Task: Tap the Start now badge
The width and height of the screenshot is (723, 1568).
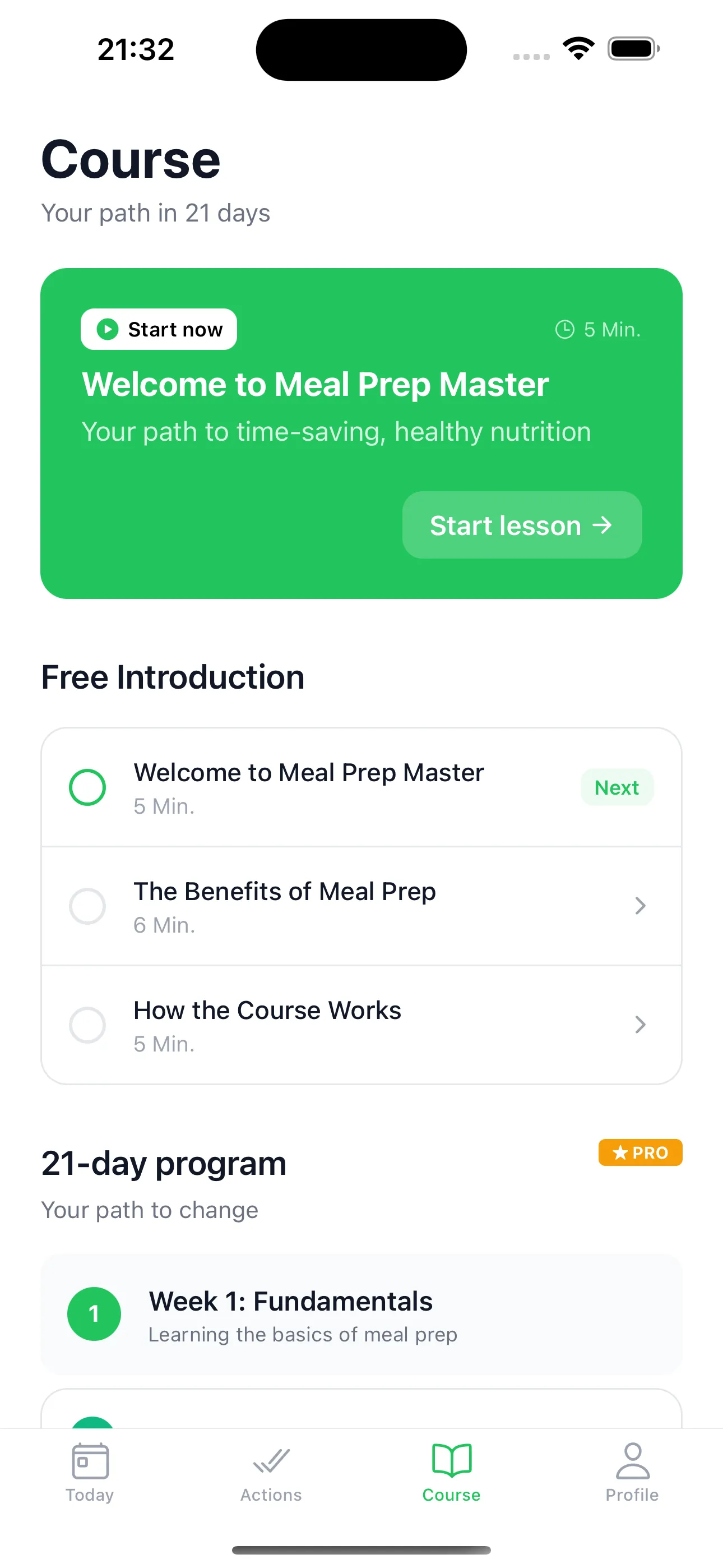Action: tap(158, 329)
